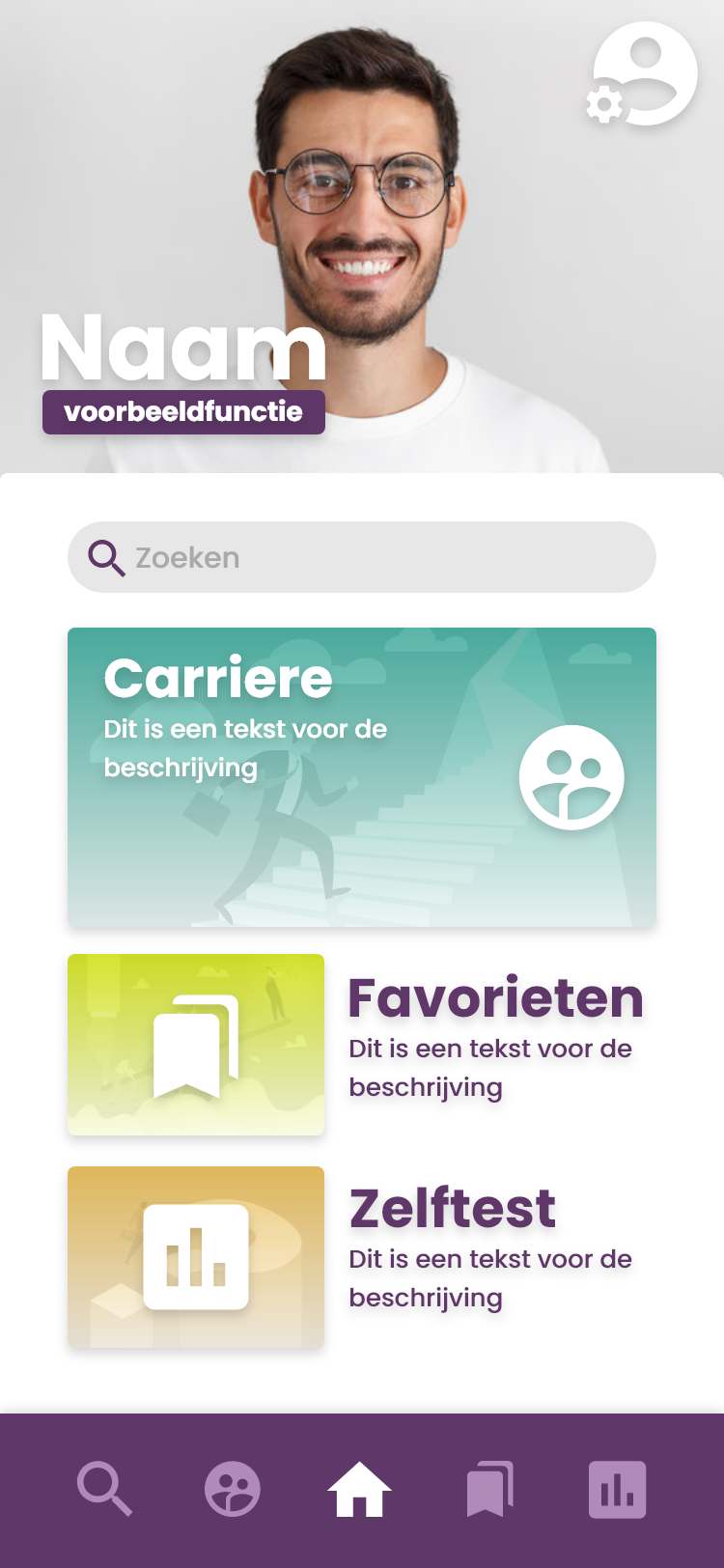Go to the home tab
The width and height of the screenshot is (724, 1568).
click(x=360, y=1489)
